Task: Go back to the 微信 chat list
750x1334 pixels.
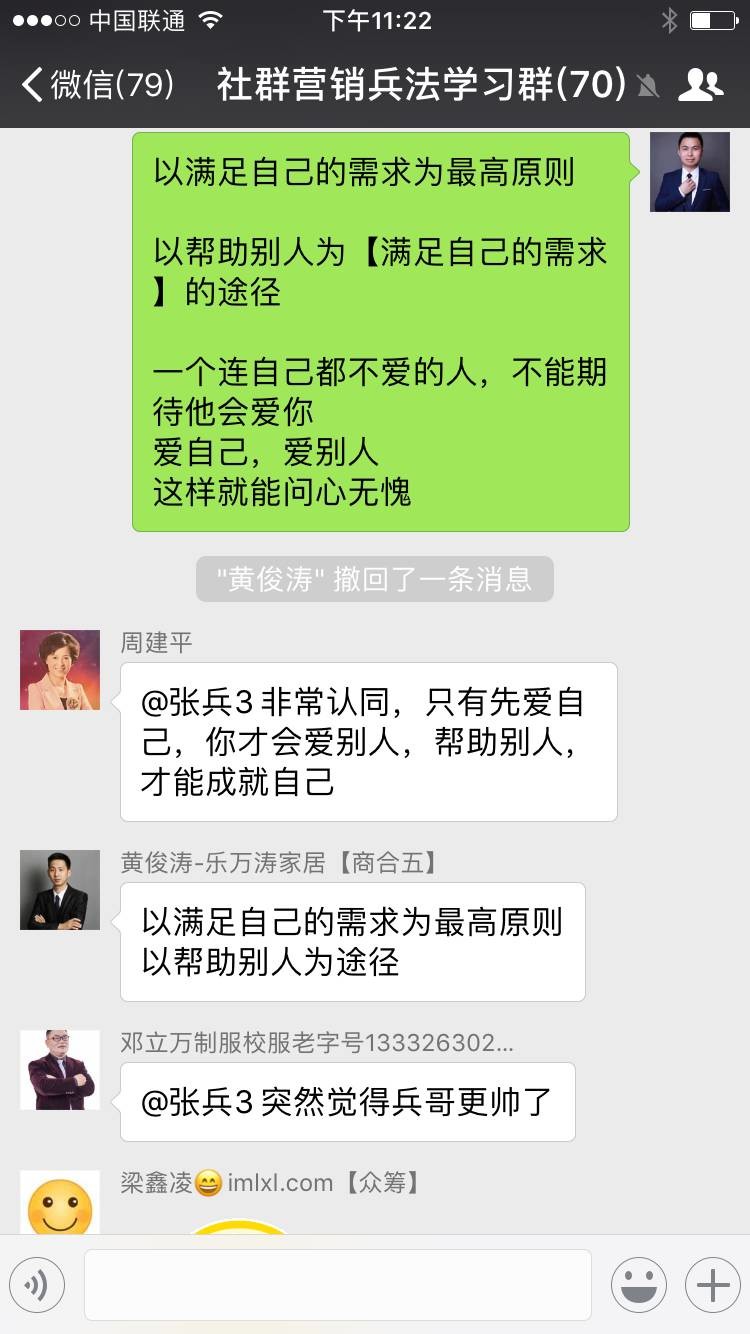Action: (97, 85)
